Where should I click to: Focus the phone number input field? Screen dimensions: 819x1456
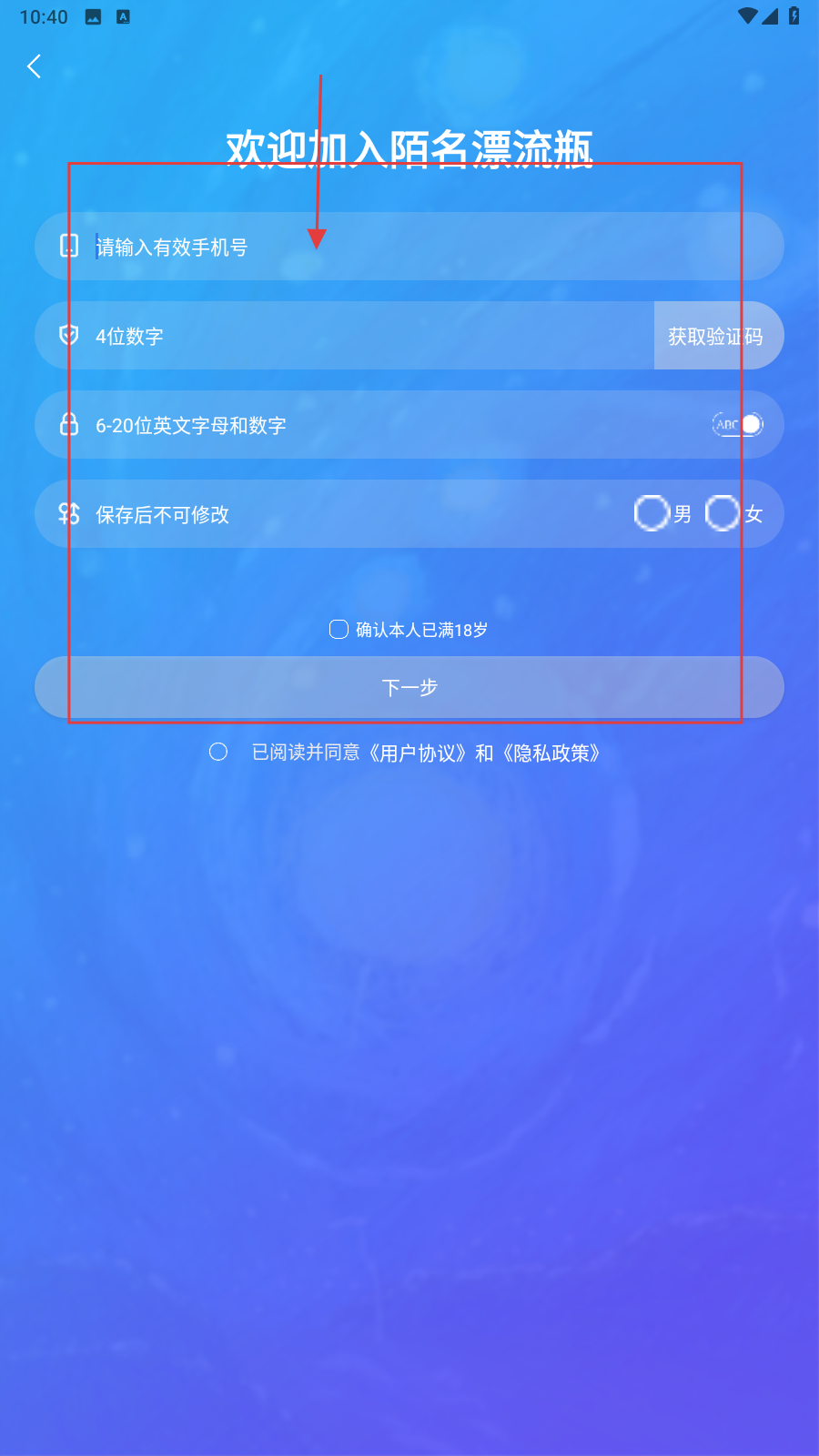[409, 247]
